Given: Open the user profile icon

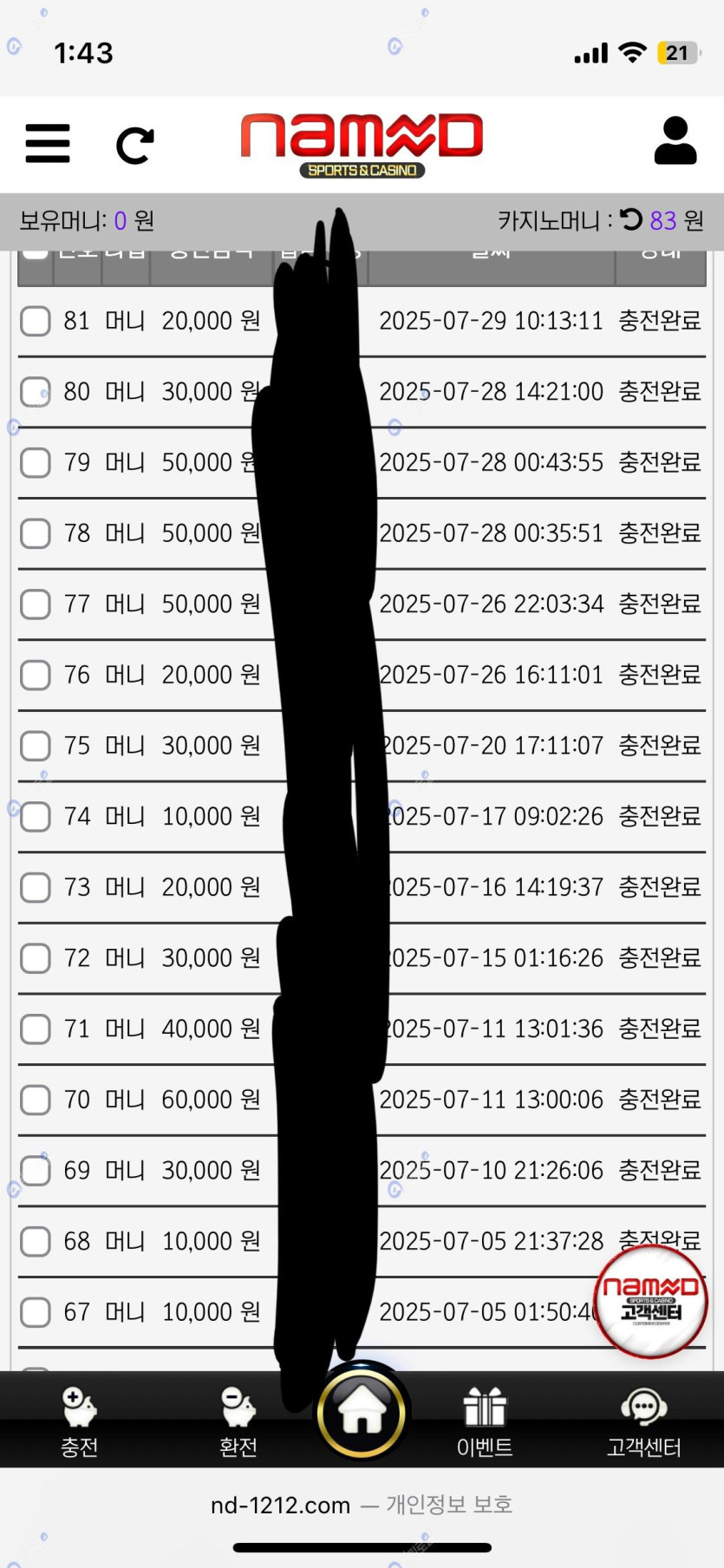Looking at the screenshot, I should [675, 141].
